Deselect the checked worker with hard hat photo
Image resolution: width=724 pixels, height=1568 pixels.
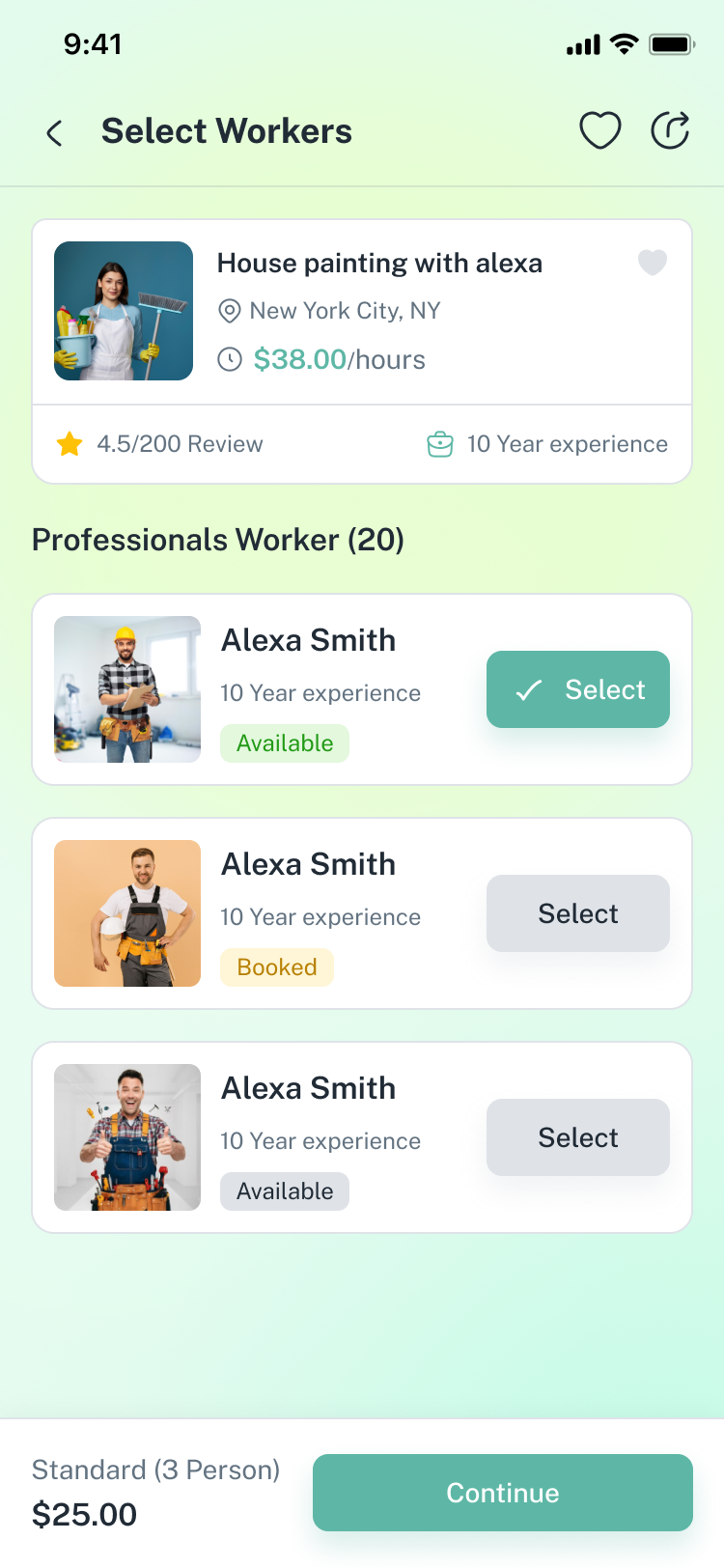pyautogui.click(x=577, y=689)
